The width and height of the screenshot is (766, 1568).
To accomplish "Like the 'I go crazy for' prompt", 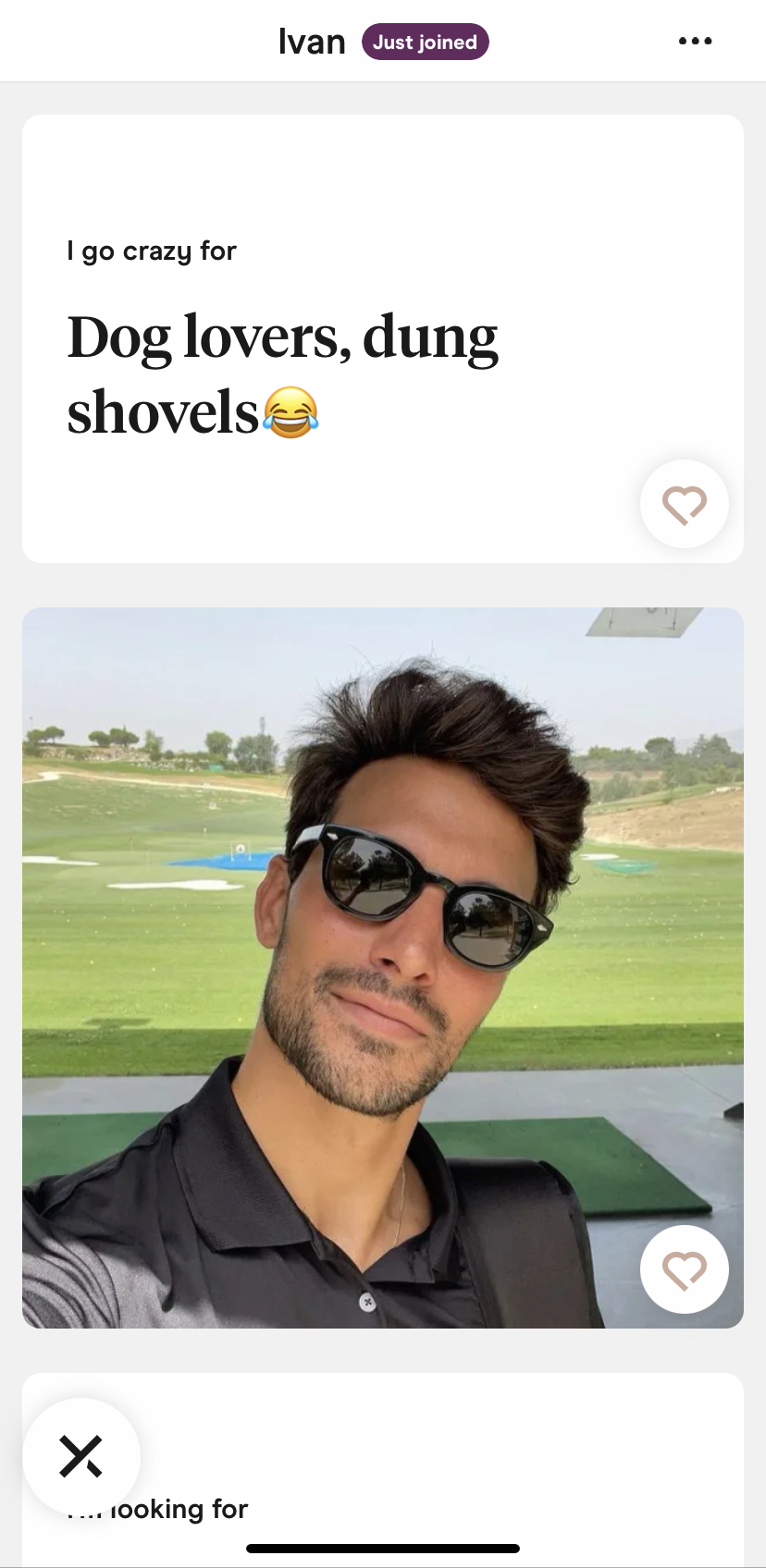I will [685, 504].
